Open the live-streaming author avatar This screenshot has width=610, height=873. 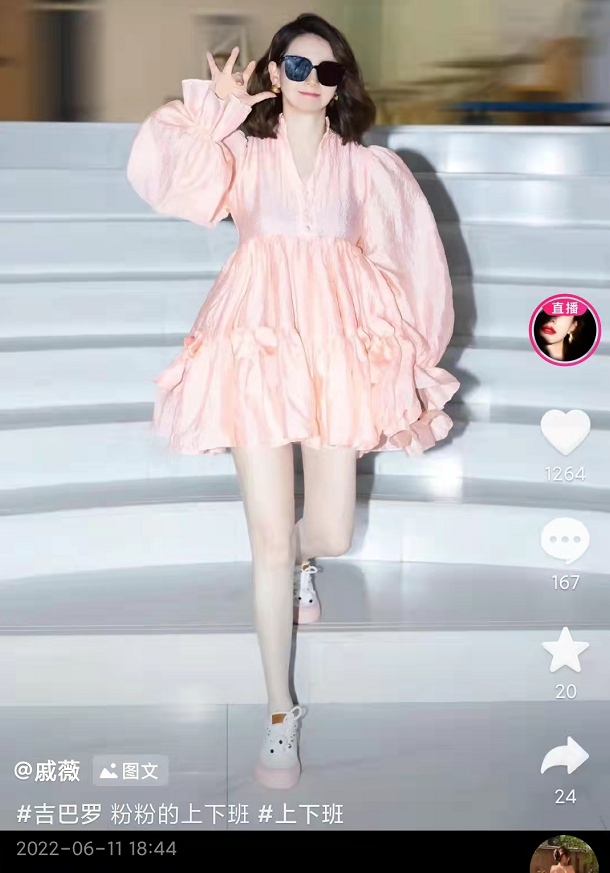[565, 331]
